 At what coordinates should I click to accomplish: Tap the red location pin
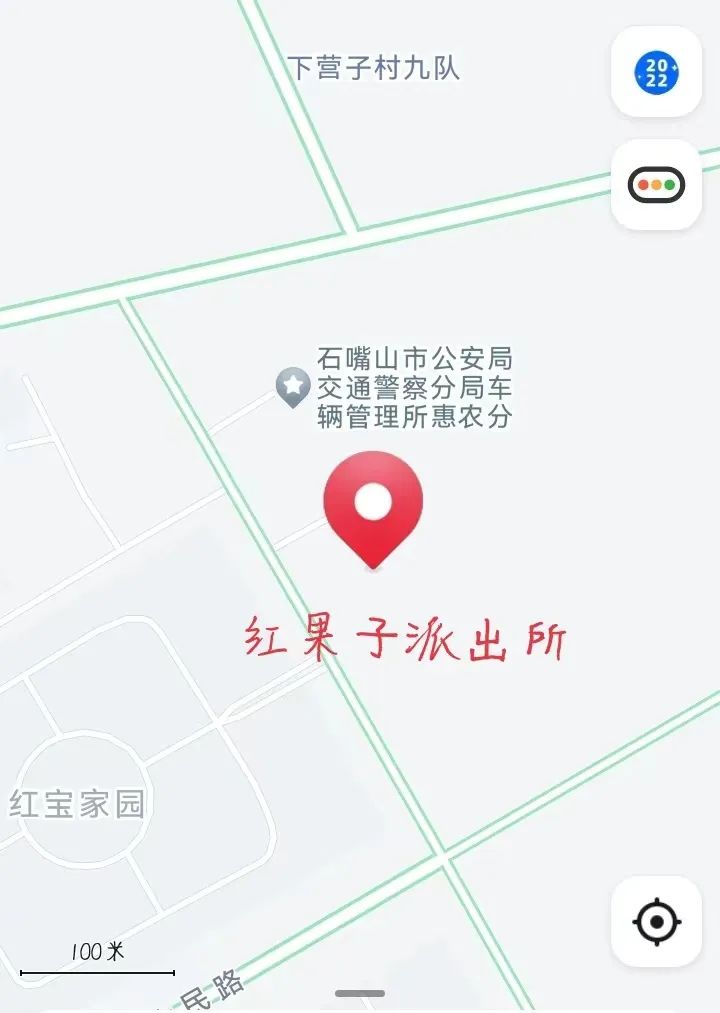373,505
